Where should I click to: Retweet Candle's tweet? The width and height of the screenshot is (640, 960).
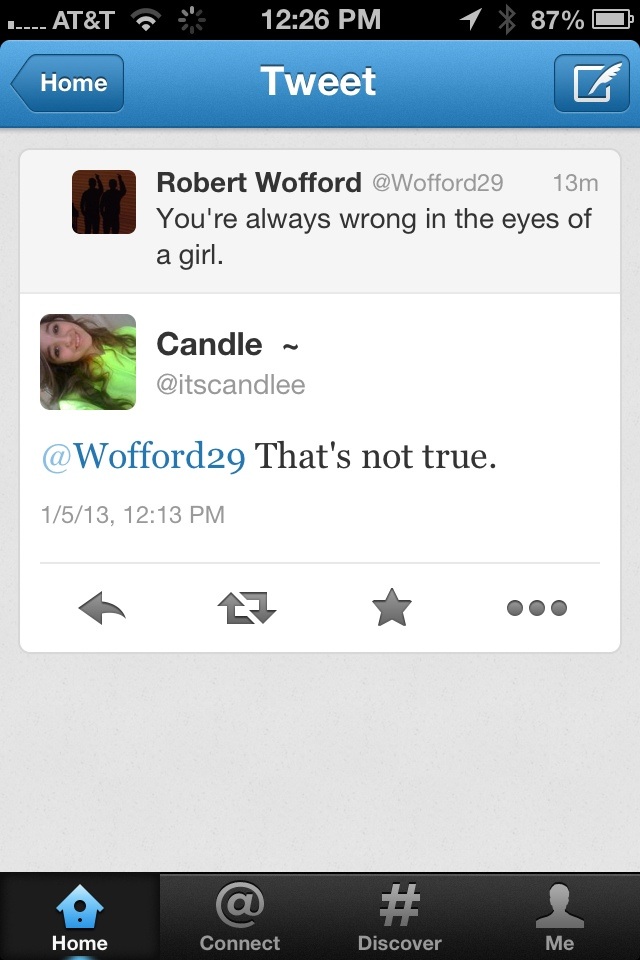[x=246, y=608]
